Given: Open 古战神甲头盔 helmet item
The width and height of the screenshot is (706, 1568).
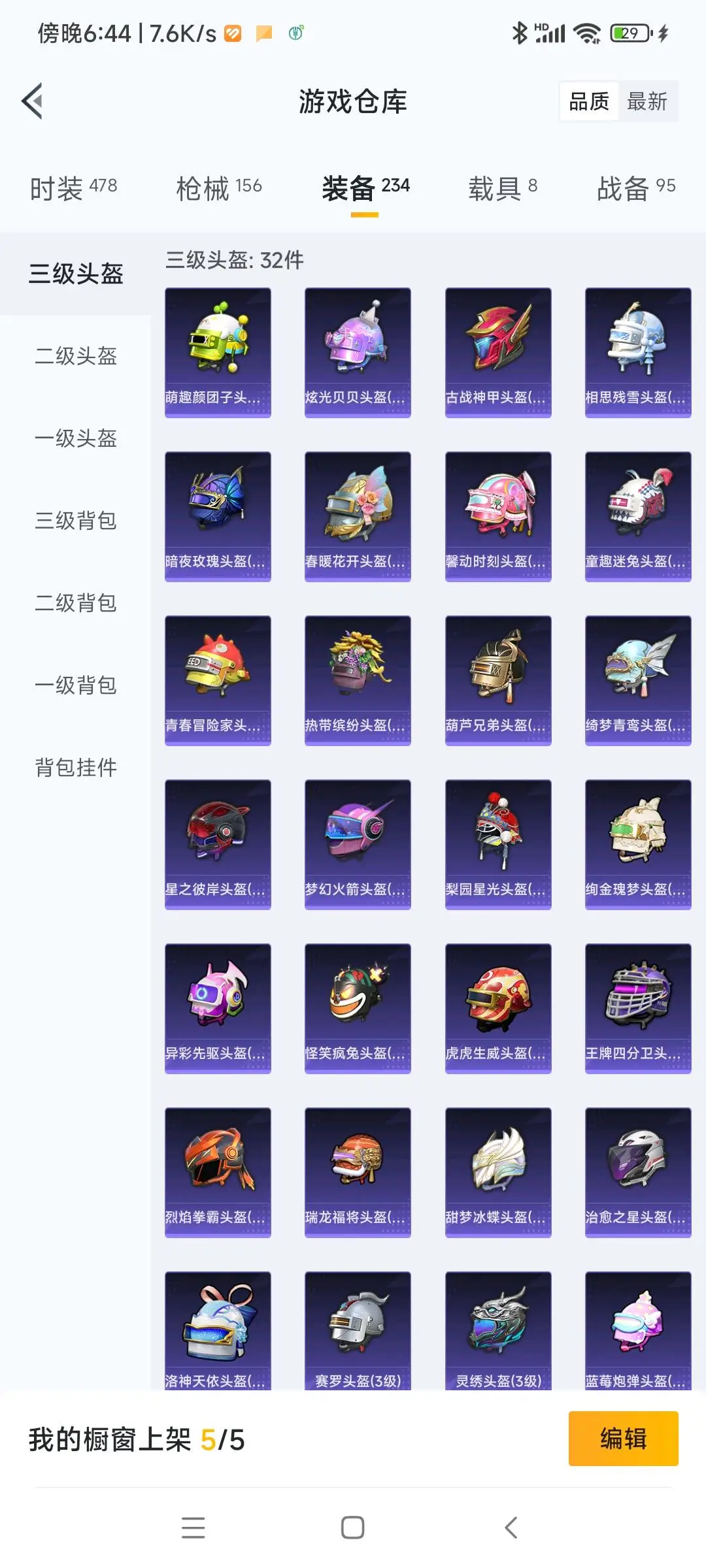Looking at the screenshot, I should click(x=498, y=353).
